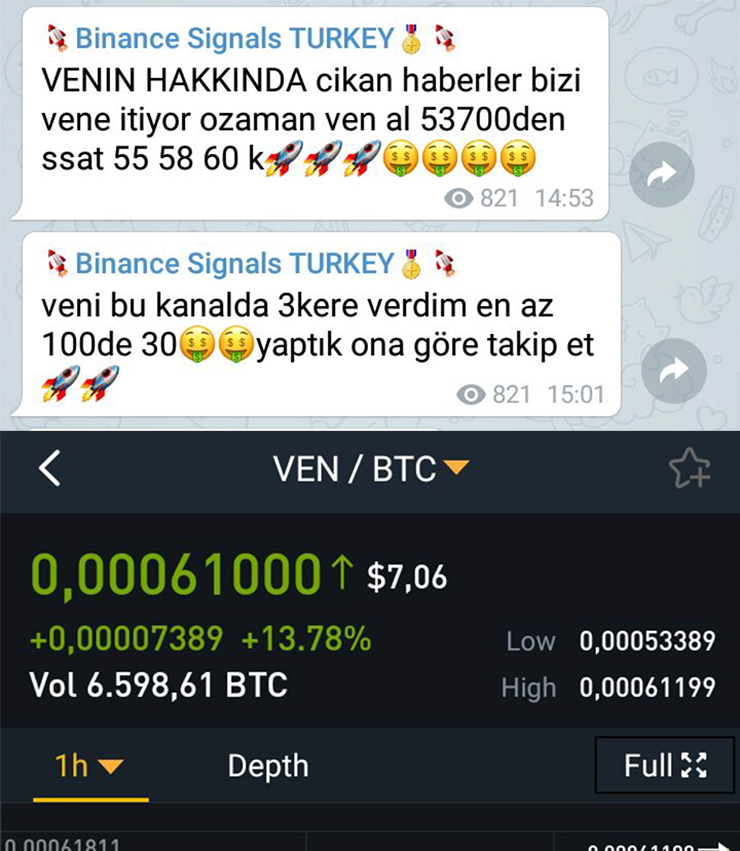Viewport: 740px width, 851px height.
Task: Expand the chart with Full button
Action: click(664, 766)
